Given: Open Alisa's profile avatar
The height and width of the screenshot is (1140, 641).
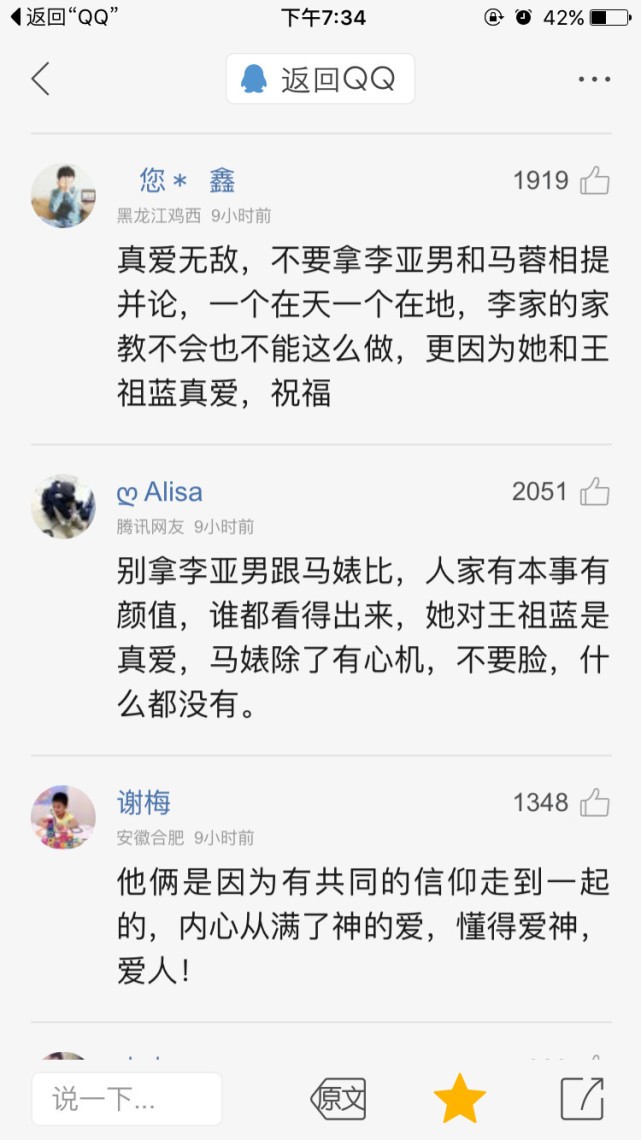Looking at the screenshot, I should [x=63, y=506].
